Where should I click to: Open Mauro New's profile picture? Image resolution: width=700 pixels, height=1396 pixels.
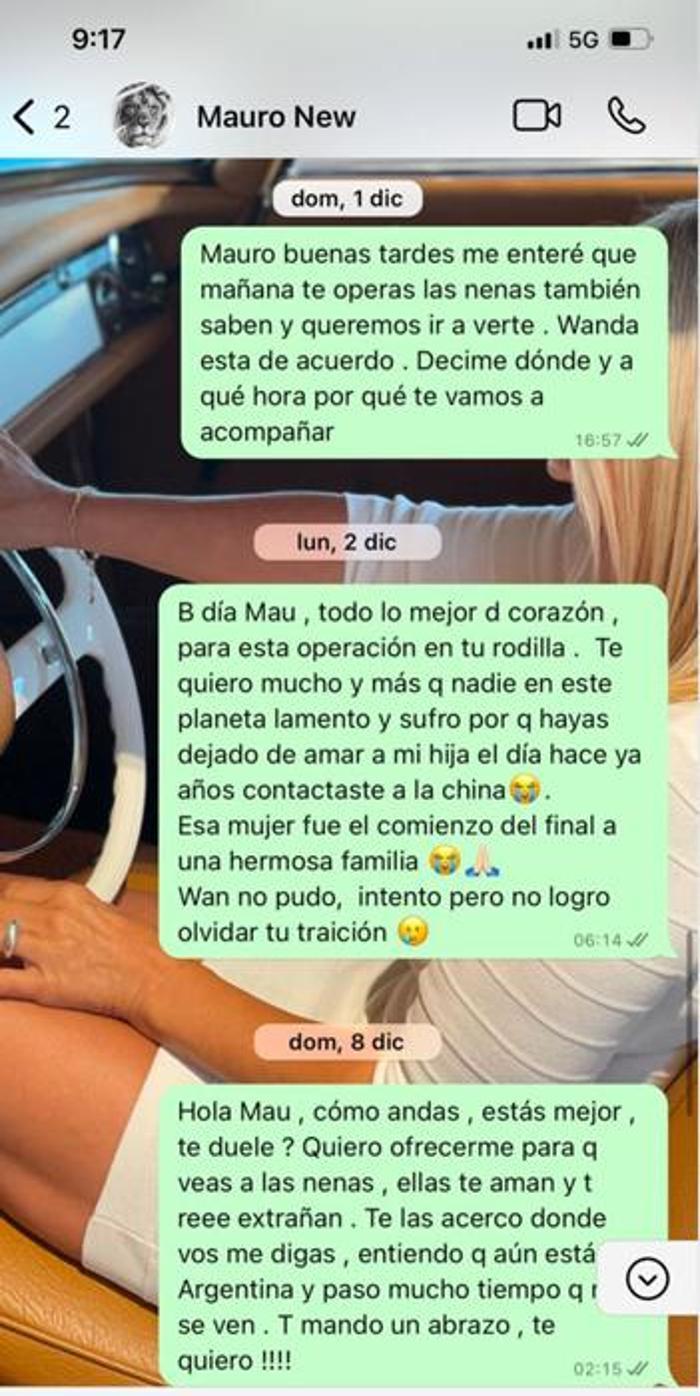(143, 116)
